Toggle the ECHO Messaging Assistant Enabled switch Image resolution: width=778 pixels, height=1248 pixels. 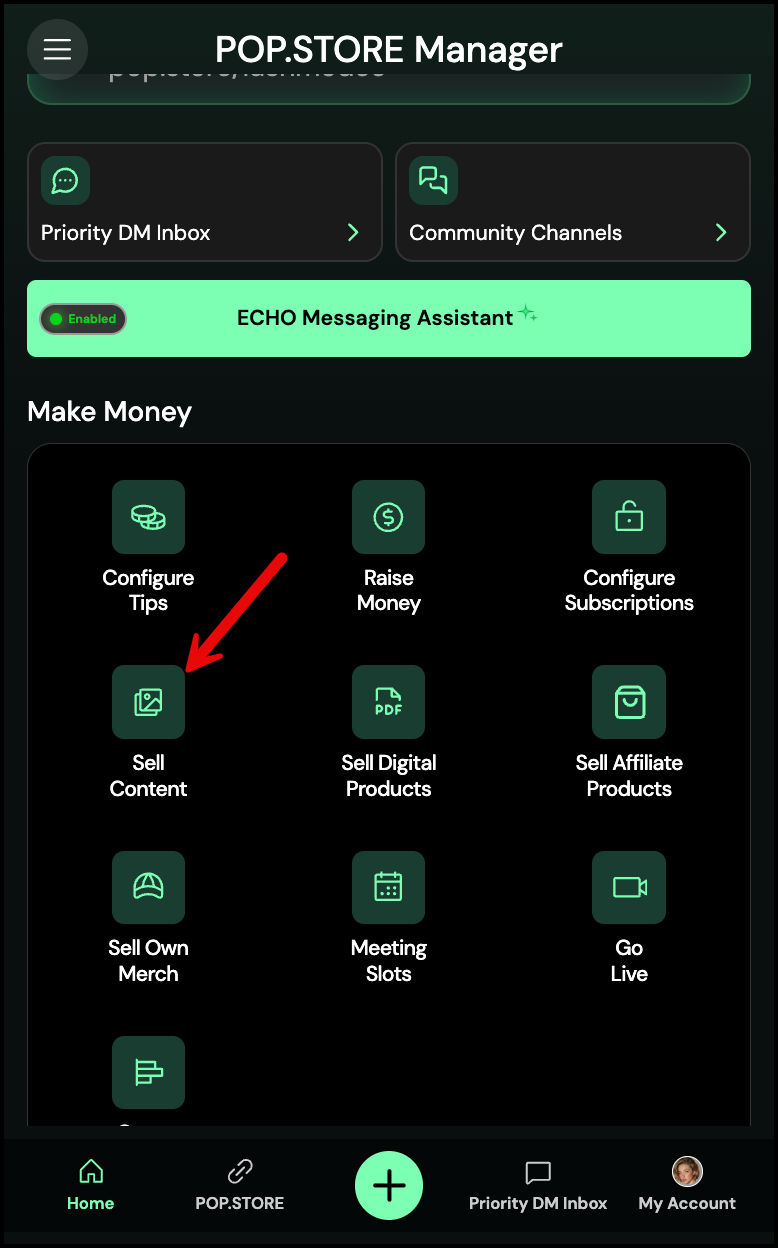point(83,319)
